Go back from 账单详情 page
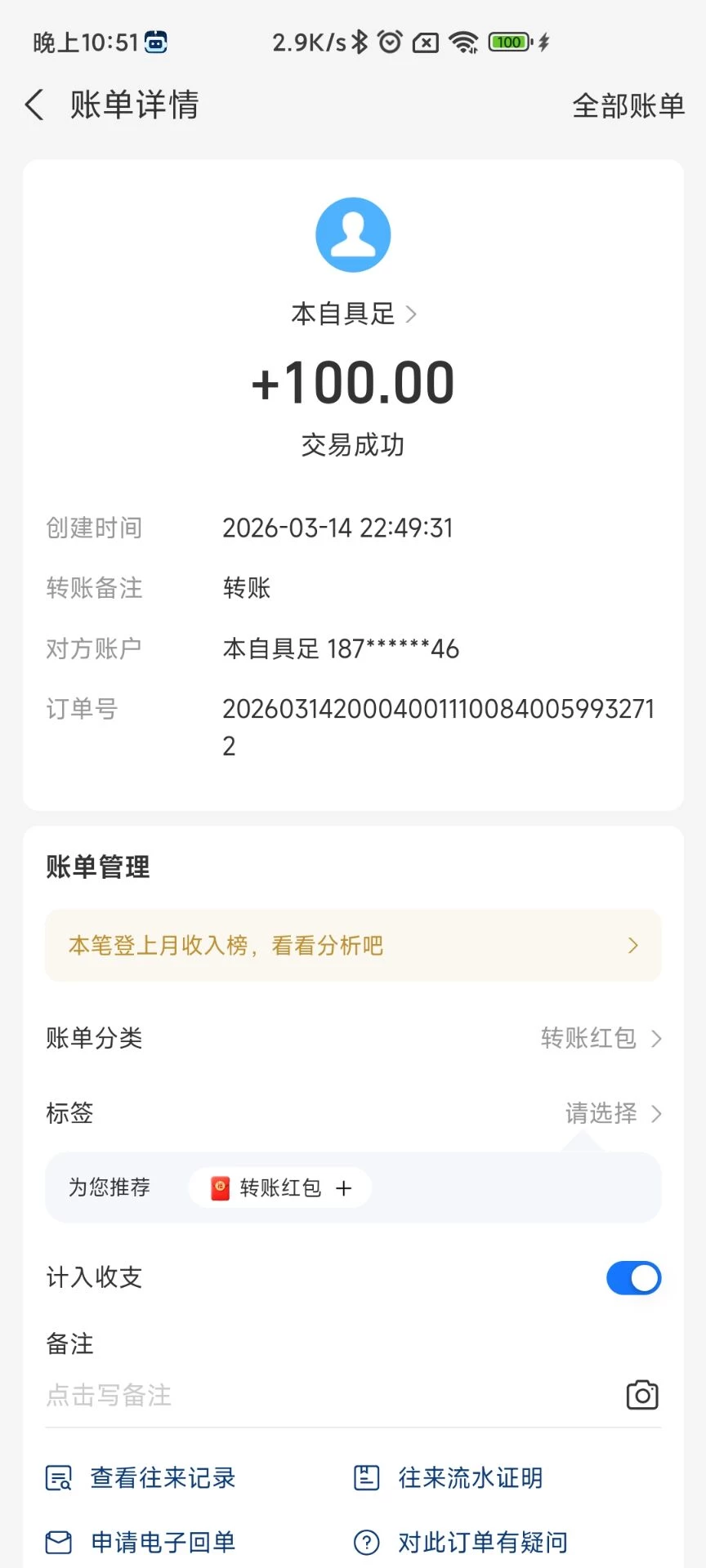Screen dimensions: 706x1568 [x=34, y=105]
